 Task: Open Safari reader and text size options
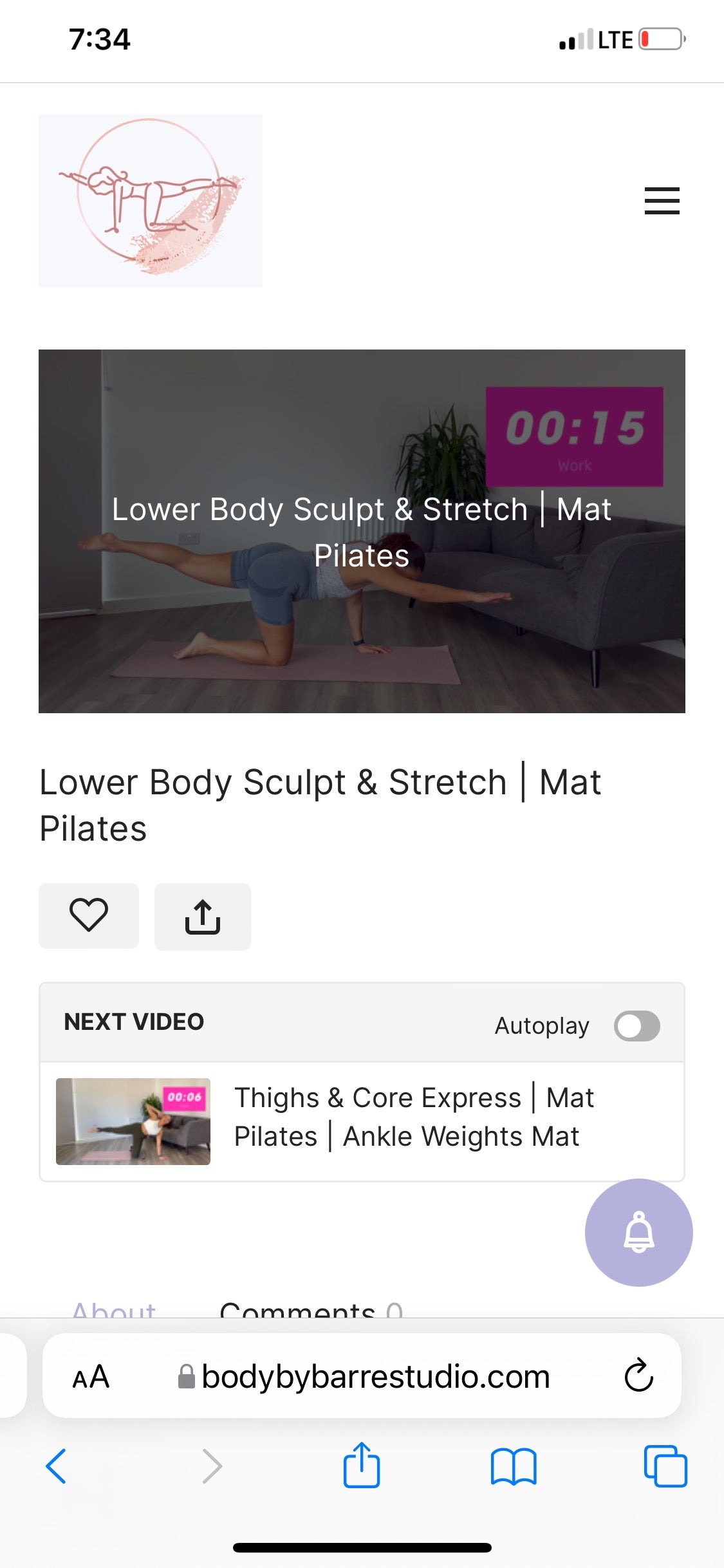91,1377
